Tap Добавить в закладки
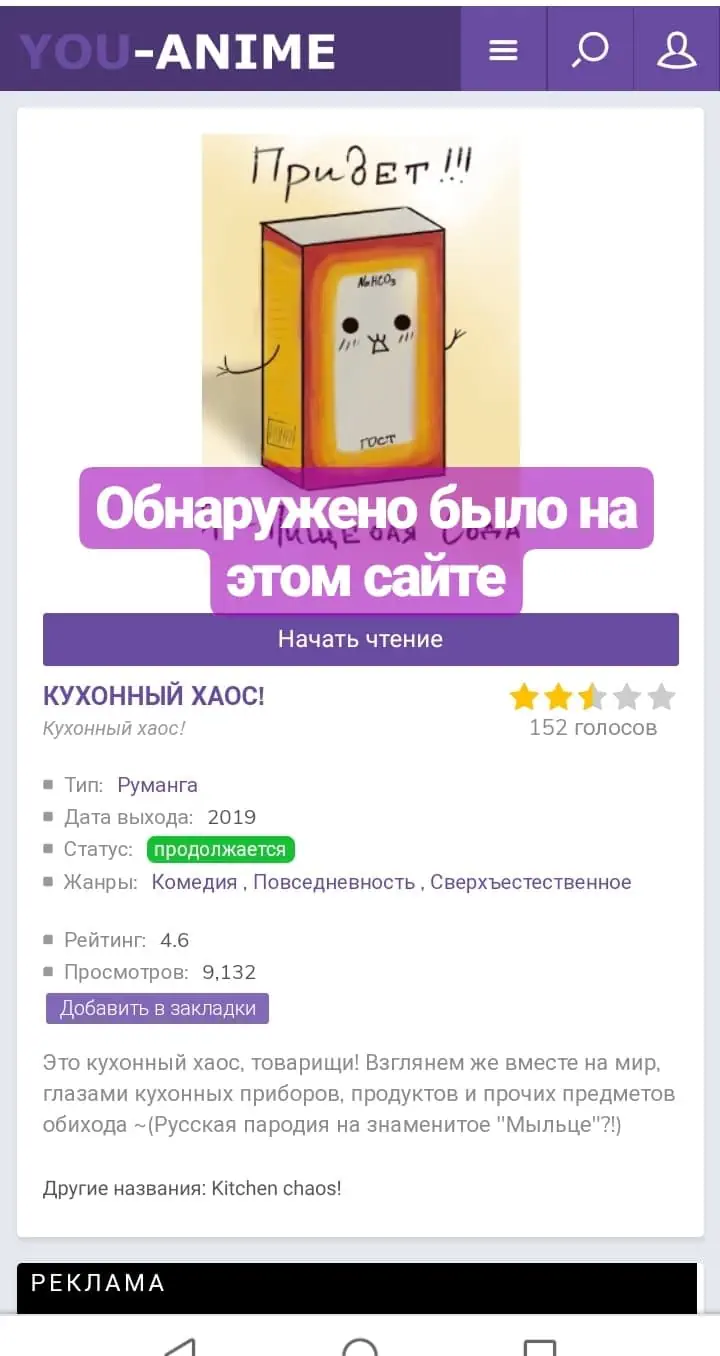Screen dimensions: 720x1356 pos(157,1008)
